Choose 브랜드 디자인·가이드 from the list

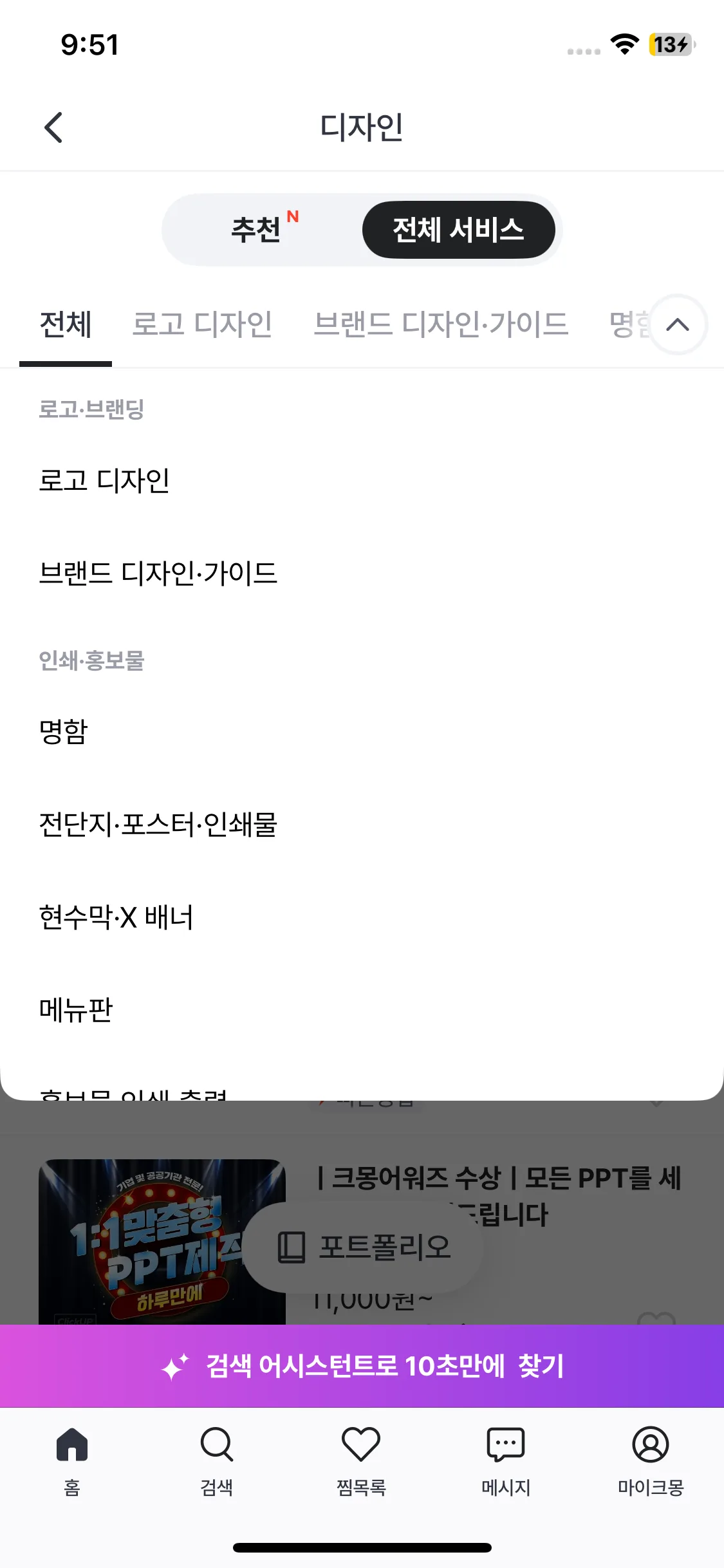(158, 574)
